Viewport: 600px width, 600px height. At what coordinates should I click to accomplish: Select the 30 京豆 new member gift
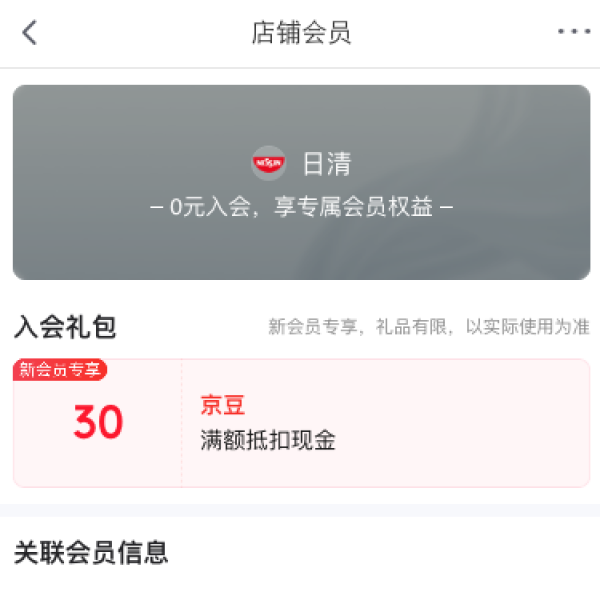(x=301, y=423)
